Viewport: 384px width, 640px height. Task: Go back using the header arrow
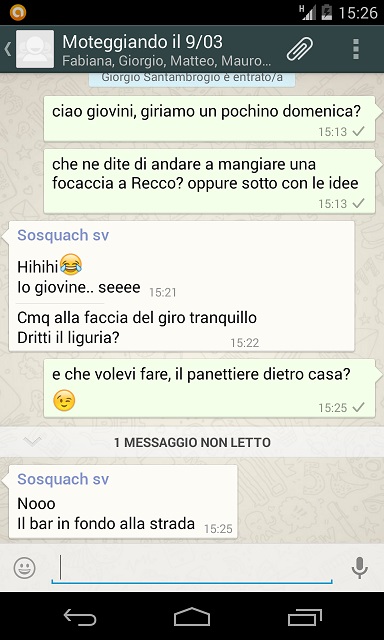pyautogui.click(x=7, y=49)
